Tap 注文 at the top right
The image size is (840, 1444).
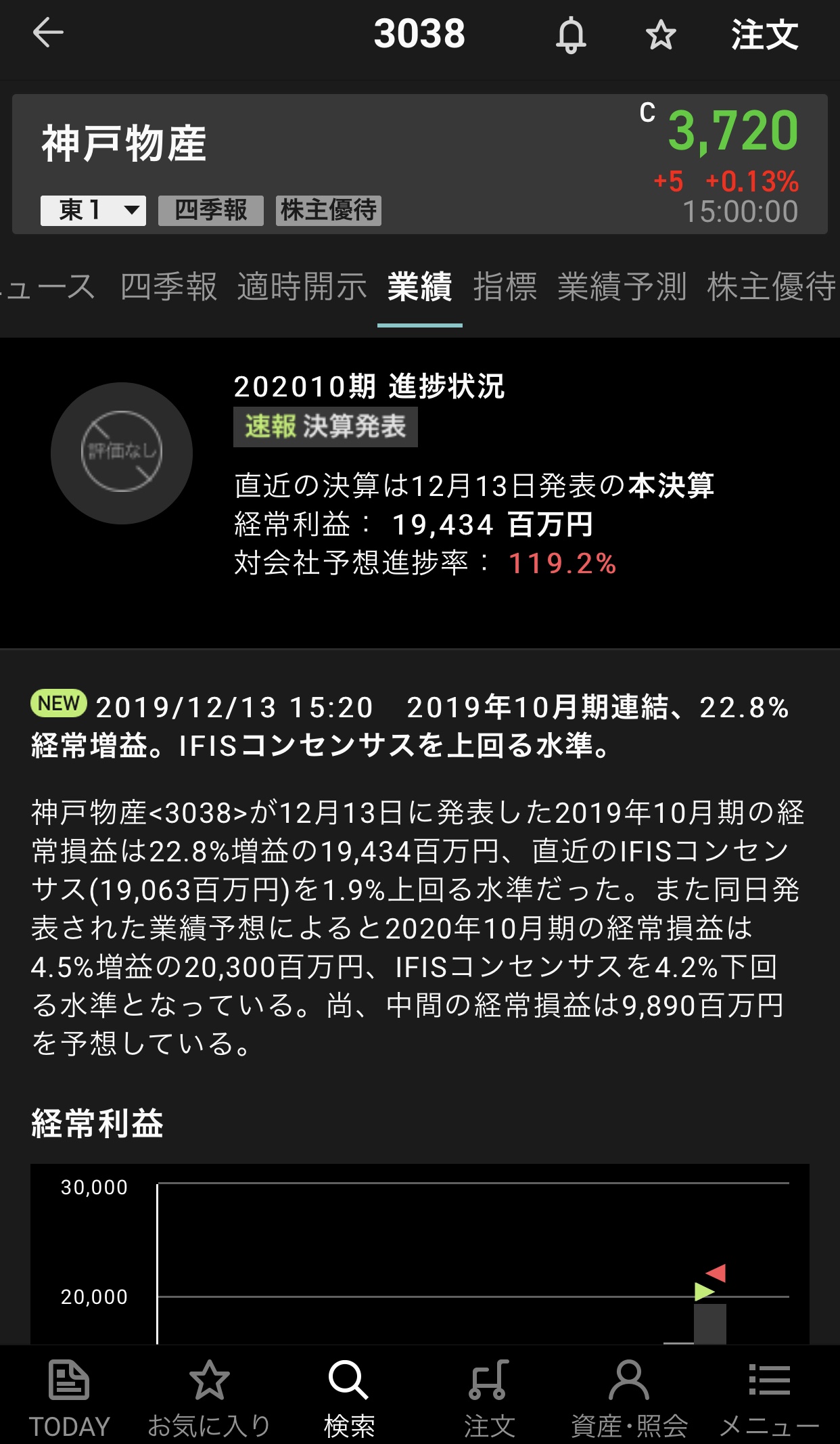764,35
